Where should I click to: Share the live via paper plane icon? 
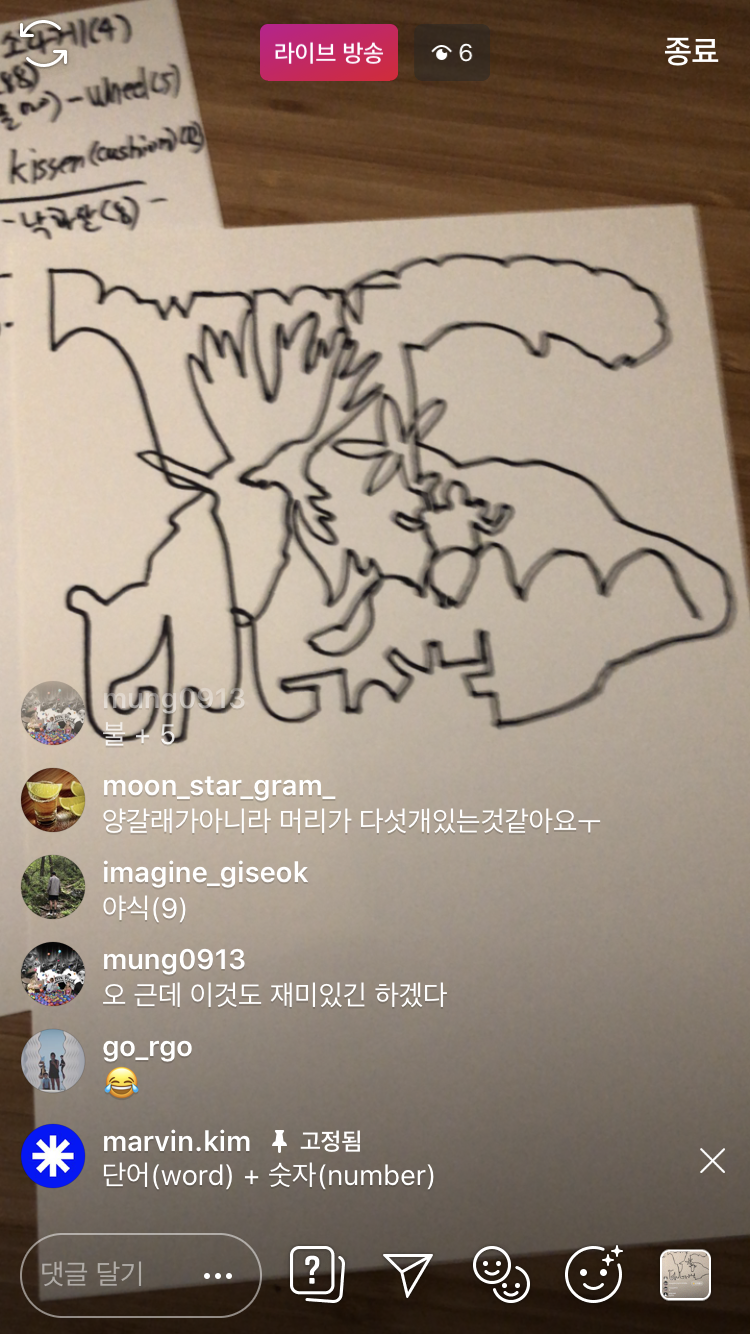click(x=407, y=1275)
